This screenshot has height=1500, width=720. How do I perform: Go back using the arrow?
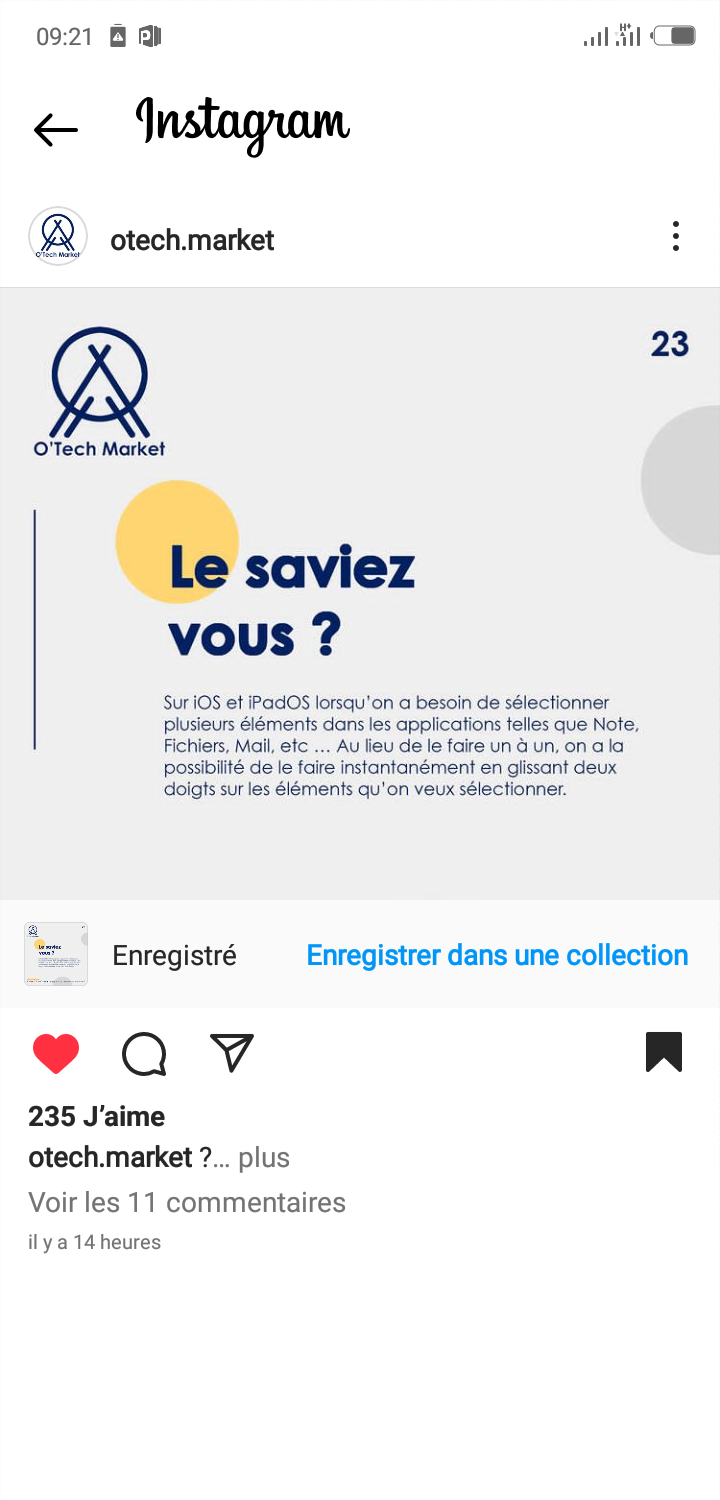pyautogui.click(x=55, y=129)
